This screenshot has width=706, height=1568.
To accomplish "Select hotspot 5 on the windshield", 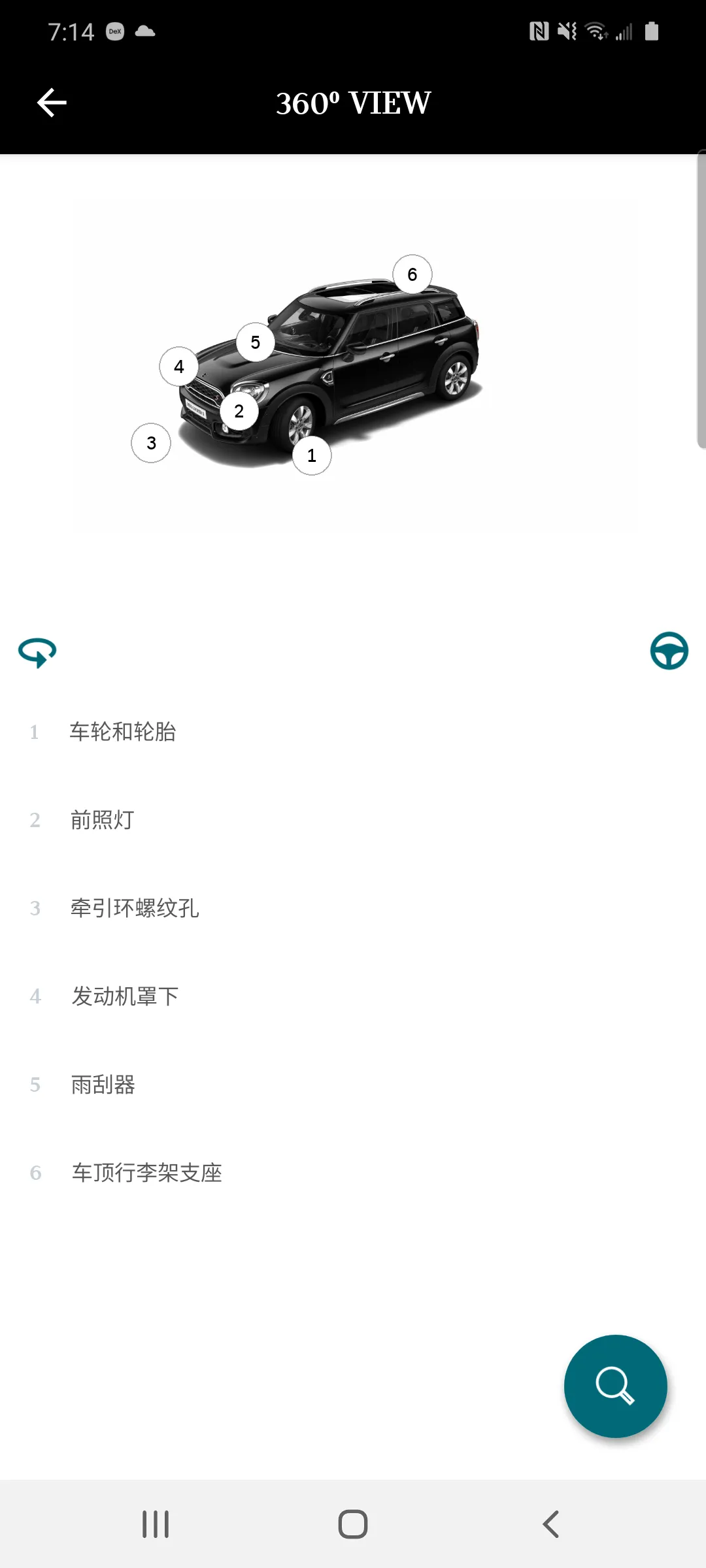I will (x=256, y=342).
